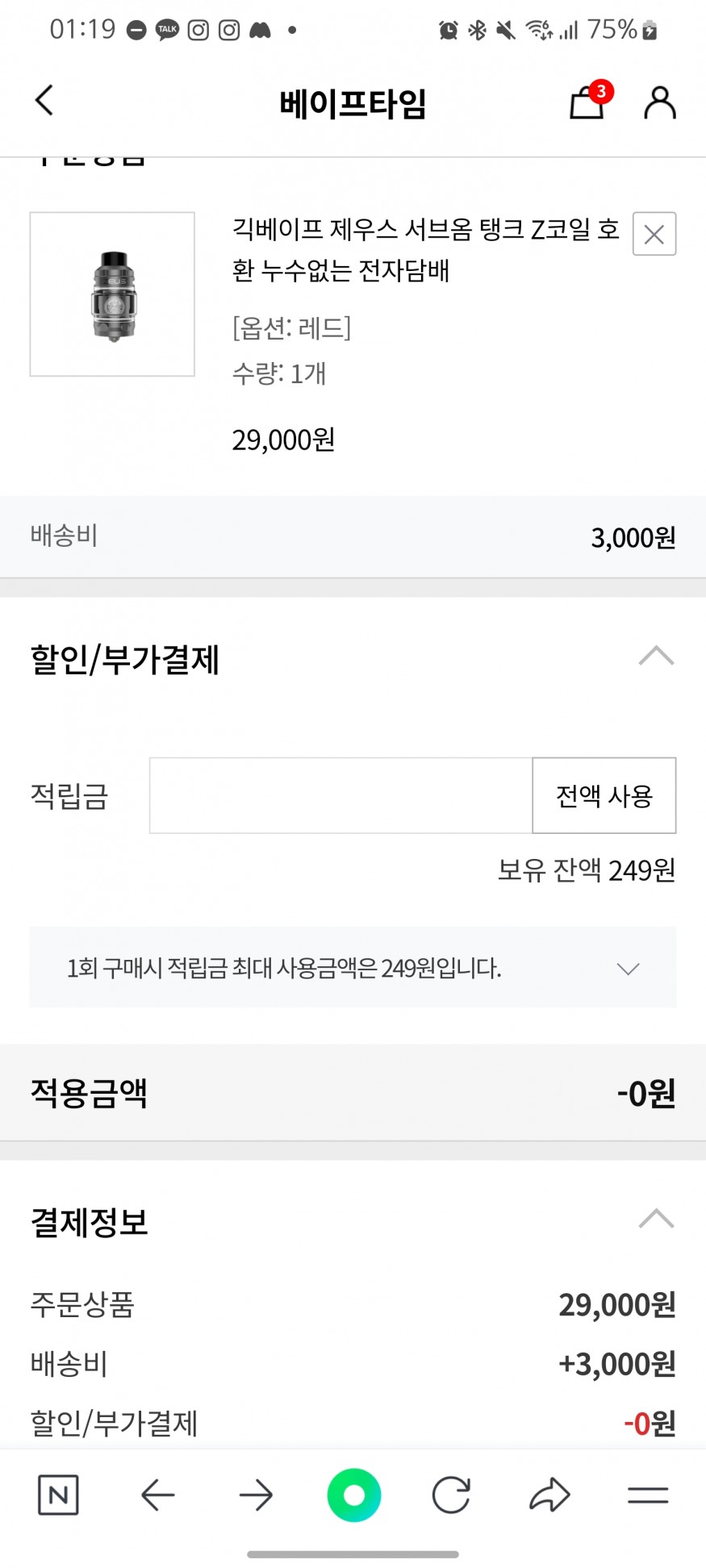Collapse the 결제정보 section
The height and width of the screenshot is (1568, 706).
[x=656, y=1219]
